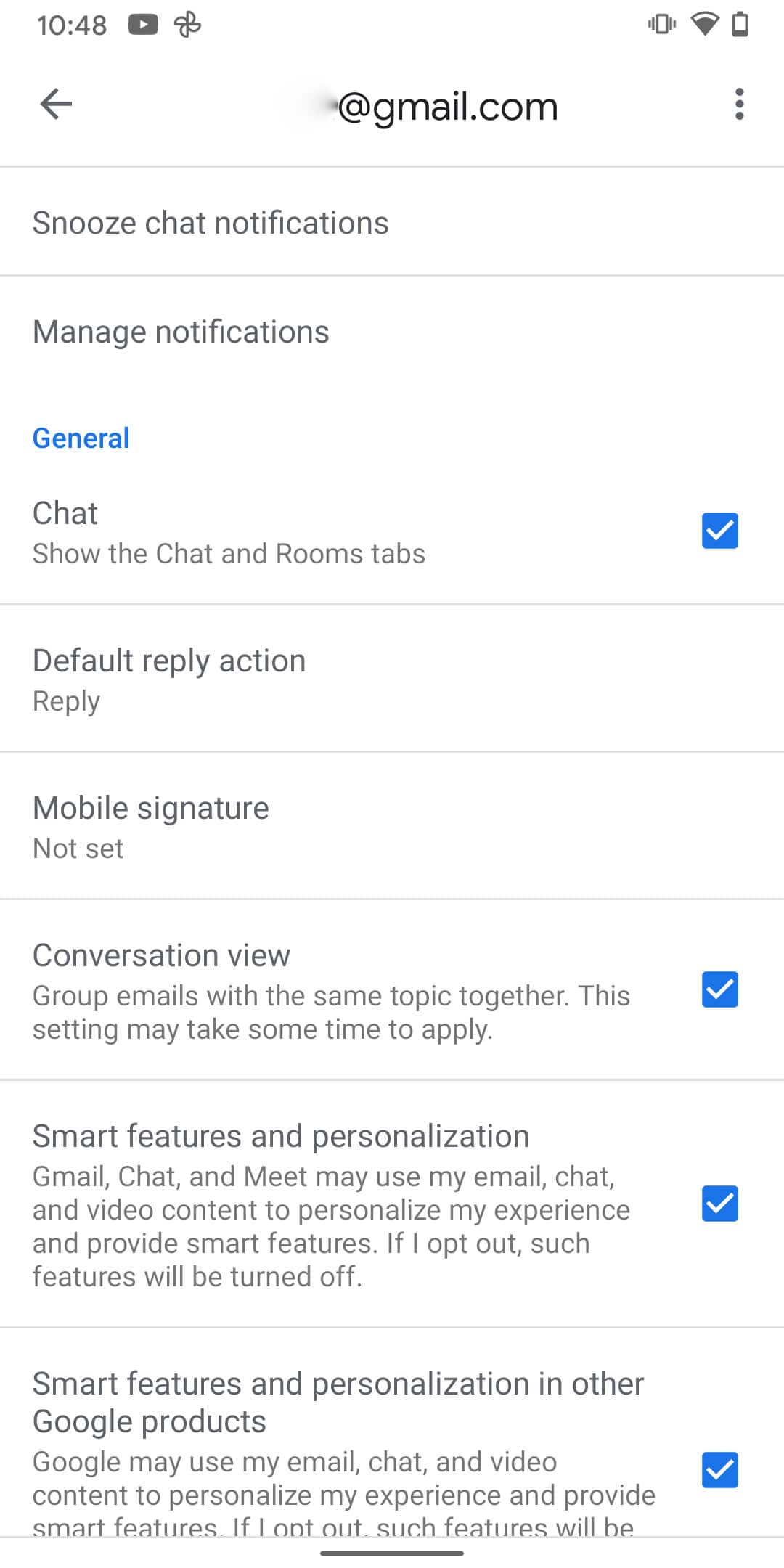784x1568 pixels.
Task: Open Snooze chat notifications
Action: pos(211,223)
